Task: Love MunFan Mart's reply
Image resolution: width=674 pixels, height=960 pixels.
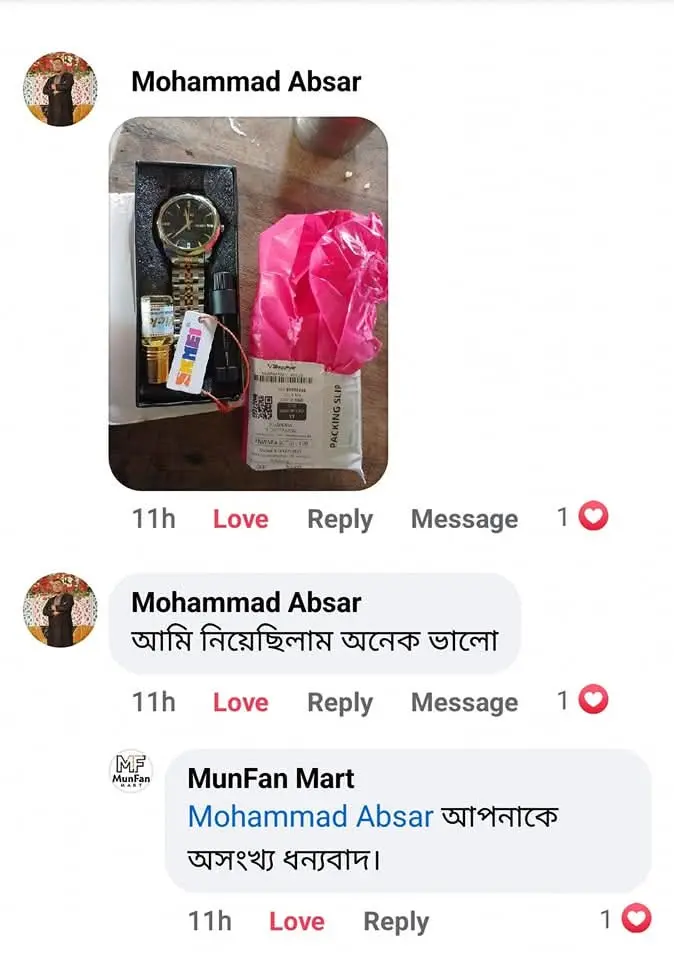Action: coord(296,922)
